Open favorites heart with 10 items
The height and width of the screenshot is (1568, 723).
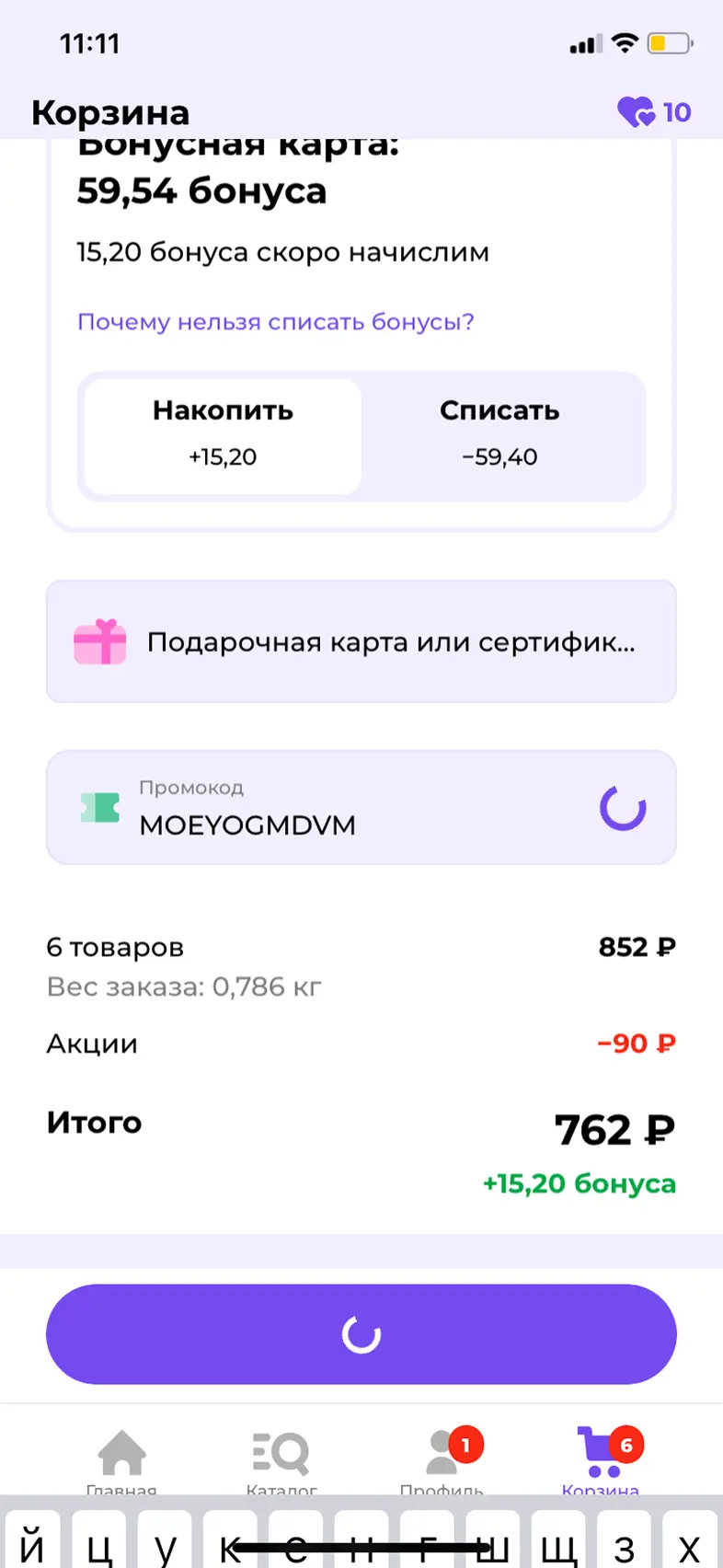click(x=653, y=112)
